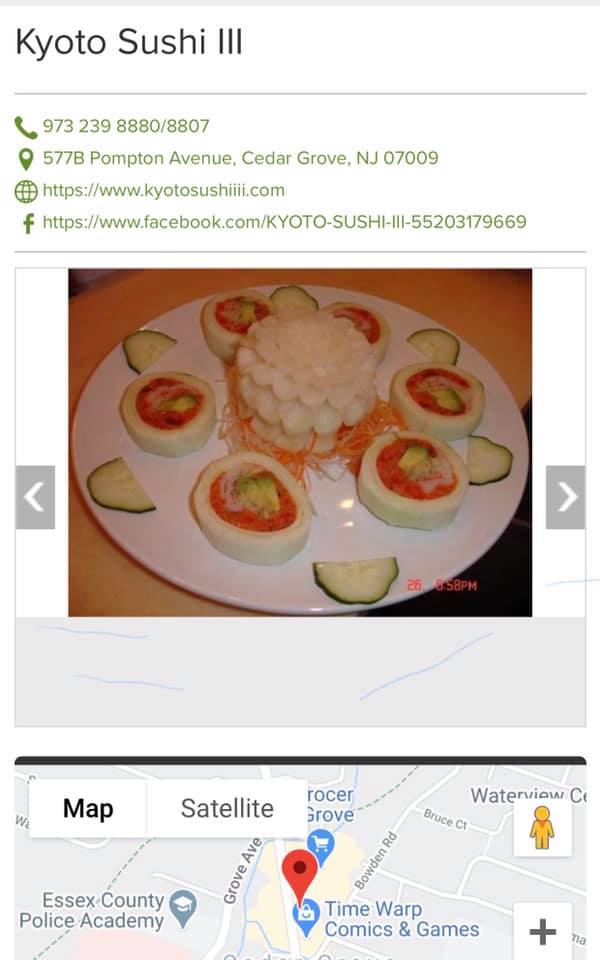Switch map to Satellite view
The height and width of the screenshot is (960, 600).
click(227, 808)
